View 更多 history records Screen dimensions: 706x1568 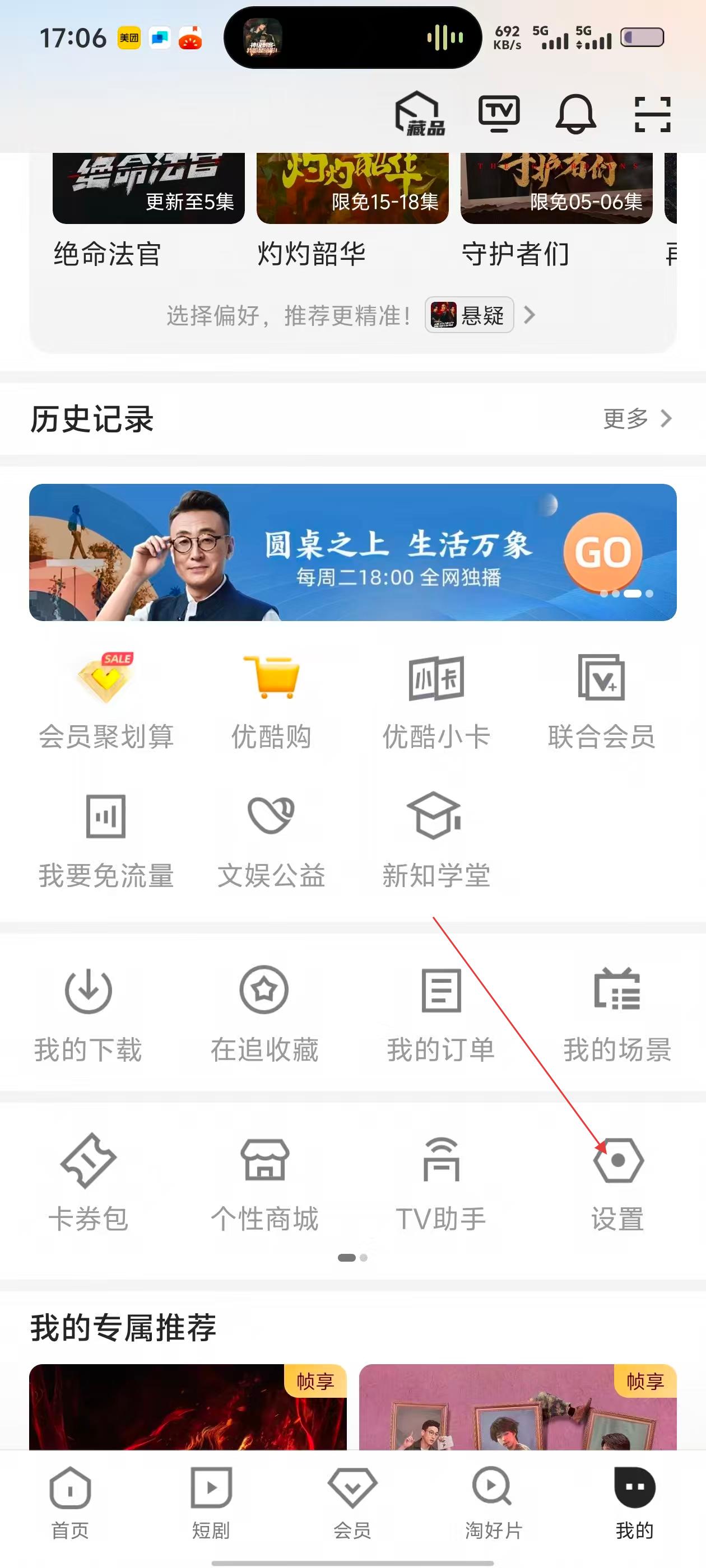click(x=637, y=419)
